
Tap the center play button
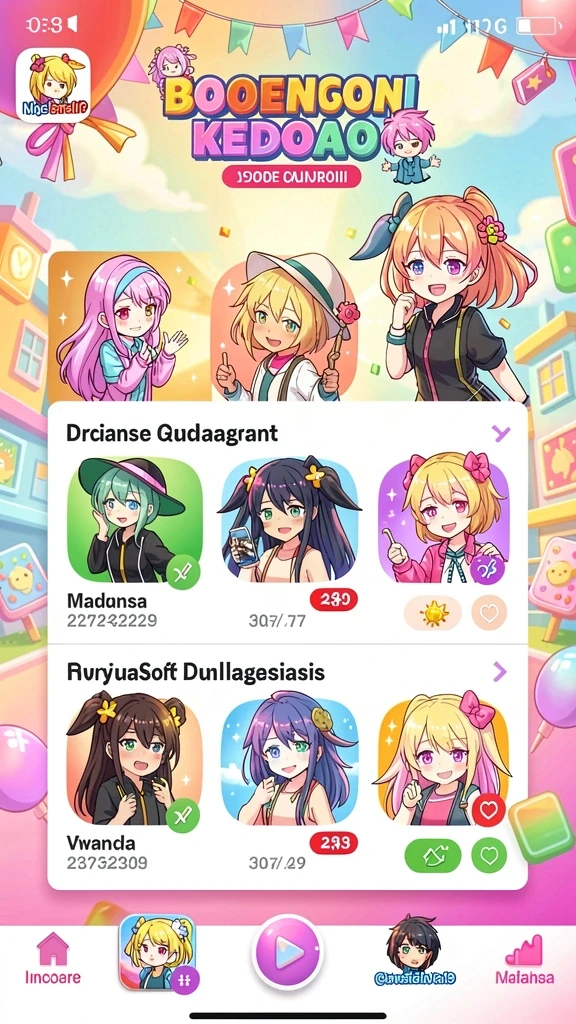[x=287, y=953]
